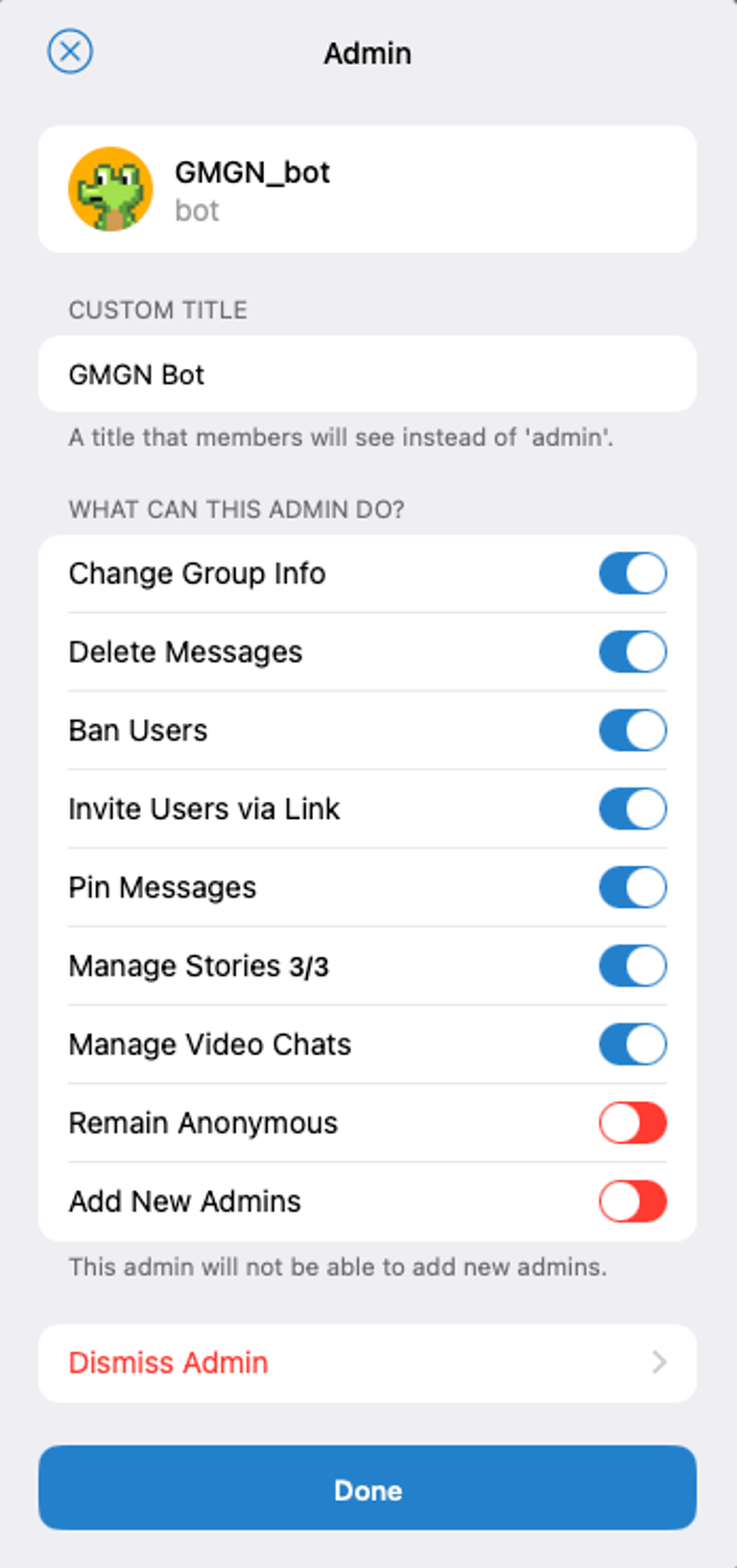
Task: Enable Remain Anonymous
Action: point(632,1123)
